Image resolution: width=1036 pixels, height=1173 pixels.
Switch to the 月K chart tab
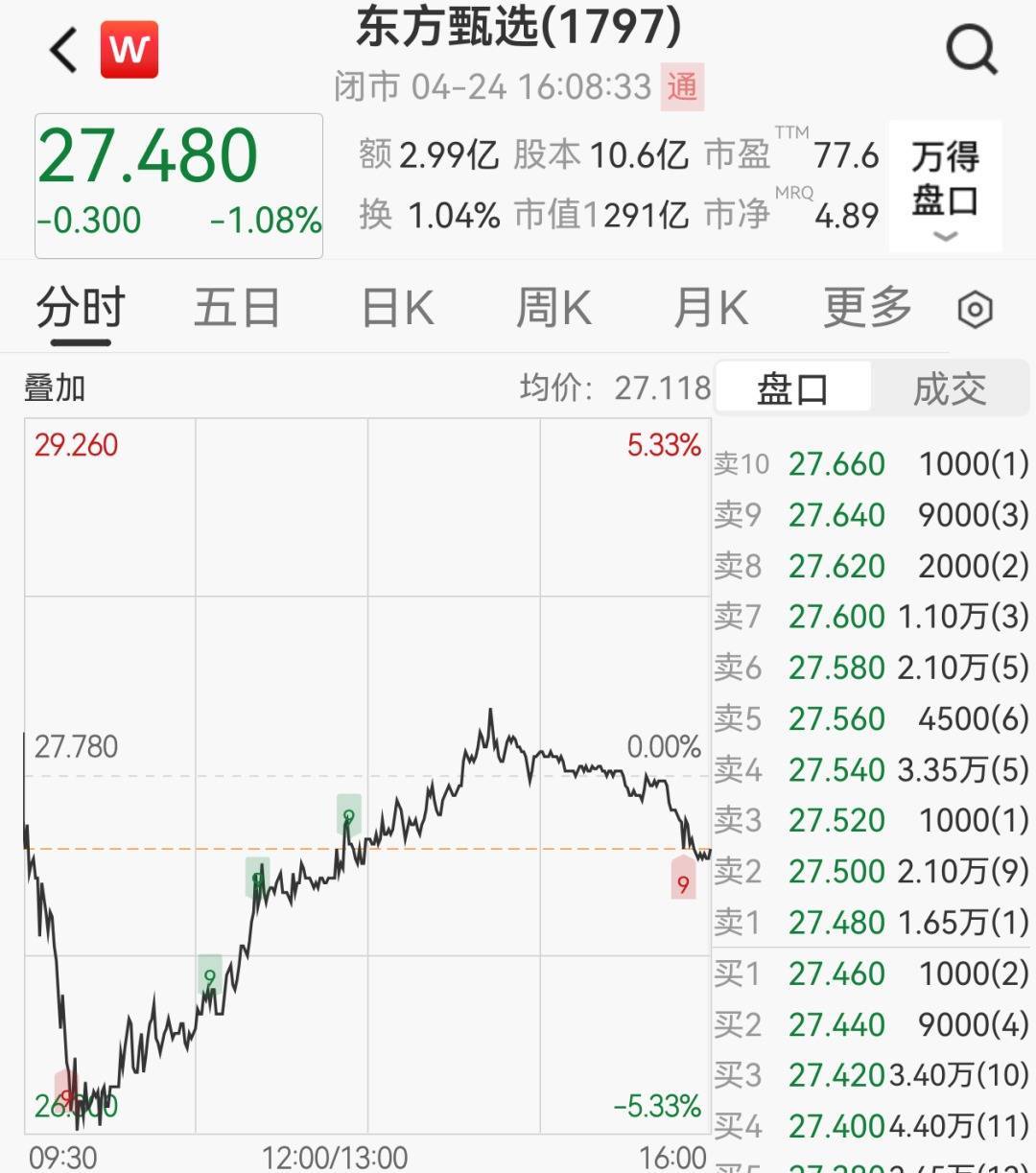(710, 309)
